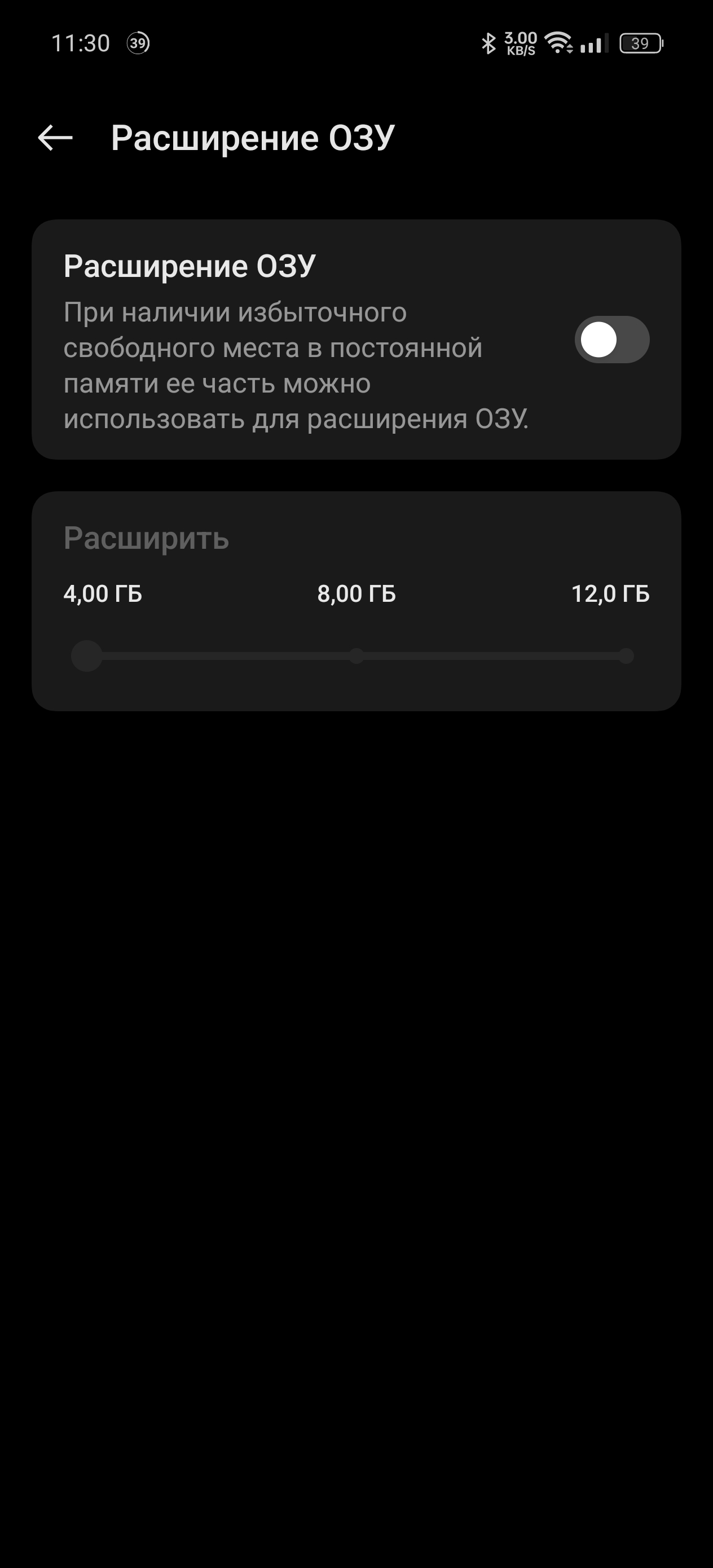This screenshot has height=1568, width=713.
Task: Go back from the Расширение ОЗУ screen
Action: [55, 138]
